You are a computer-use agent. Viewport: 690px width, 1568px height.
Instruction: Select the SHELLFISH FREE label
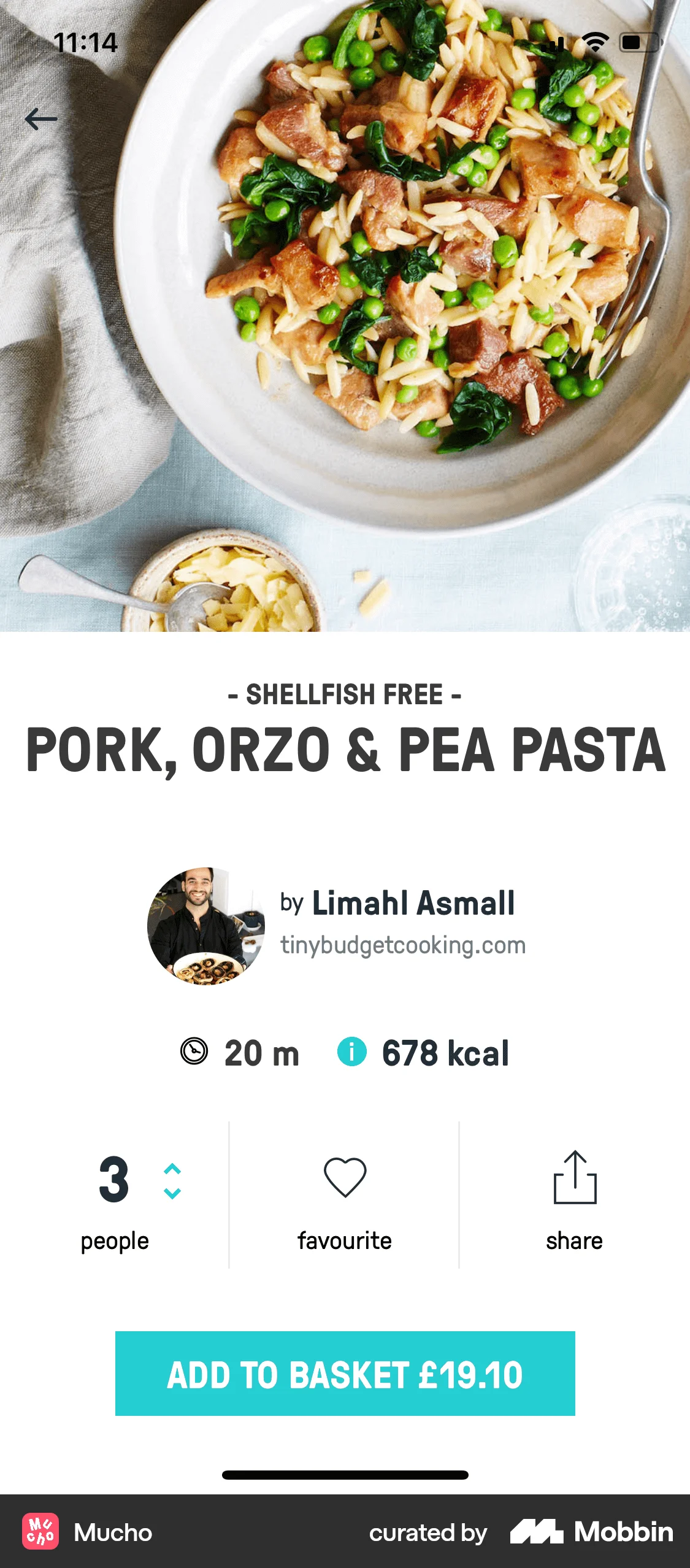pos(345,696)
